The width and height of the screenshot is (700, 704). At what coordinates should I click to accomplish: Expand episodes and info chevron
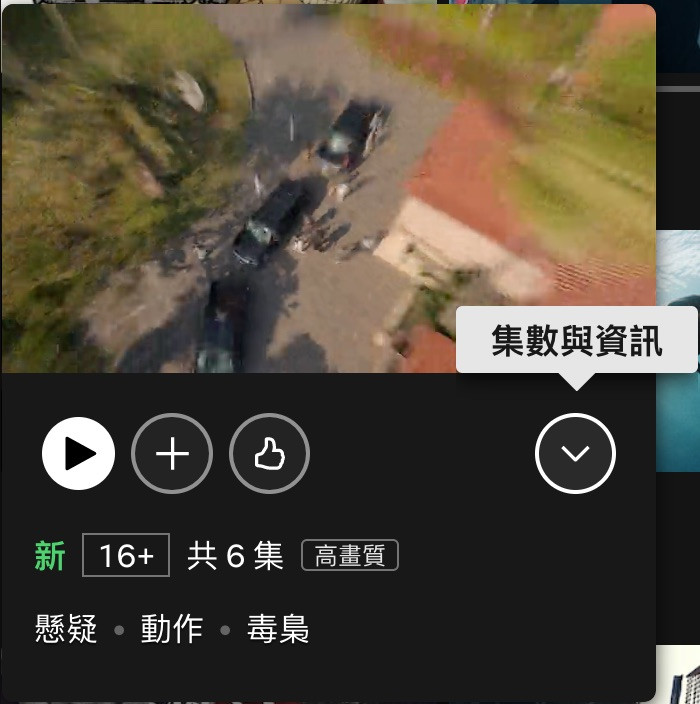[575, 454]
